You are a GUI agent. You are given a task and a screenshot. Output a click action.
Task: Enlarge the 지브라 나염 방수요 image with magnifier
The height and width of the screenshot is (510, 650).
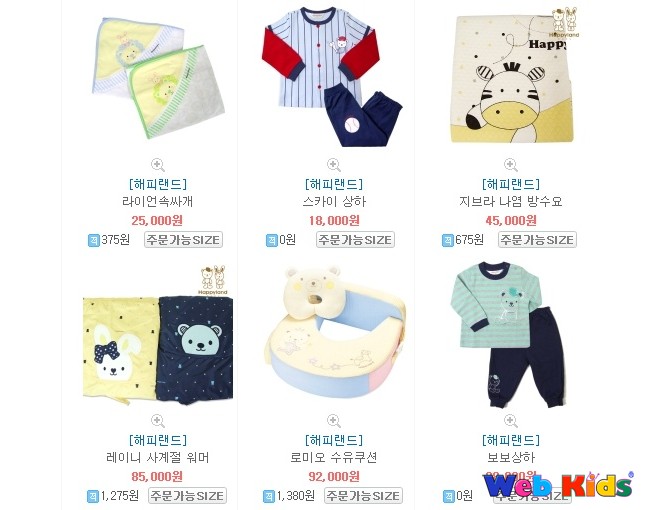click(x=510, y=164)
